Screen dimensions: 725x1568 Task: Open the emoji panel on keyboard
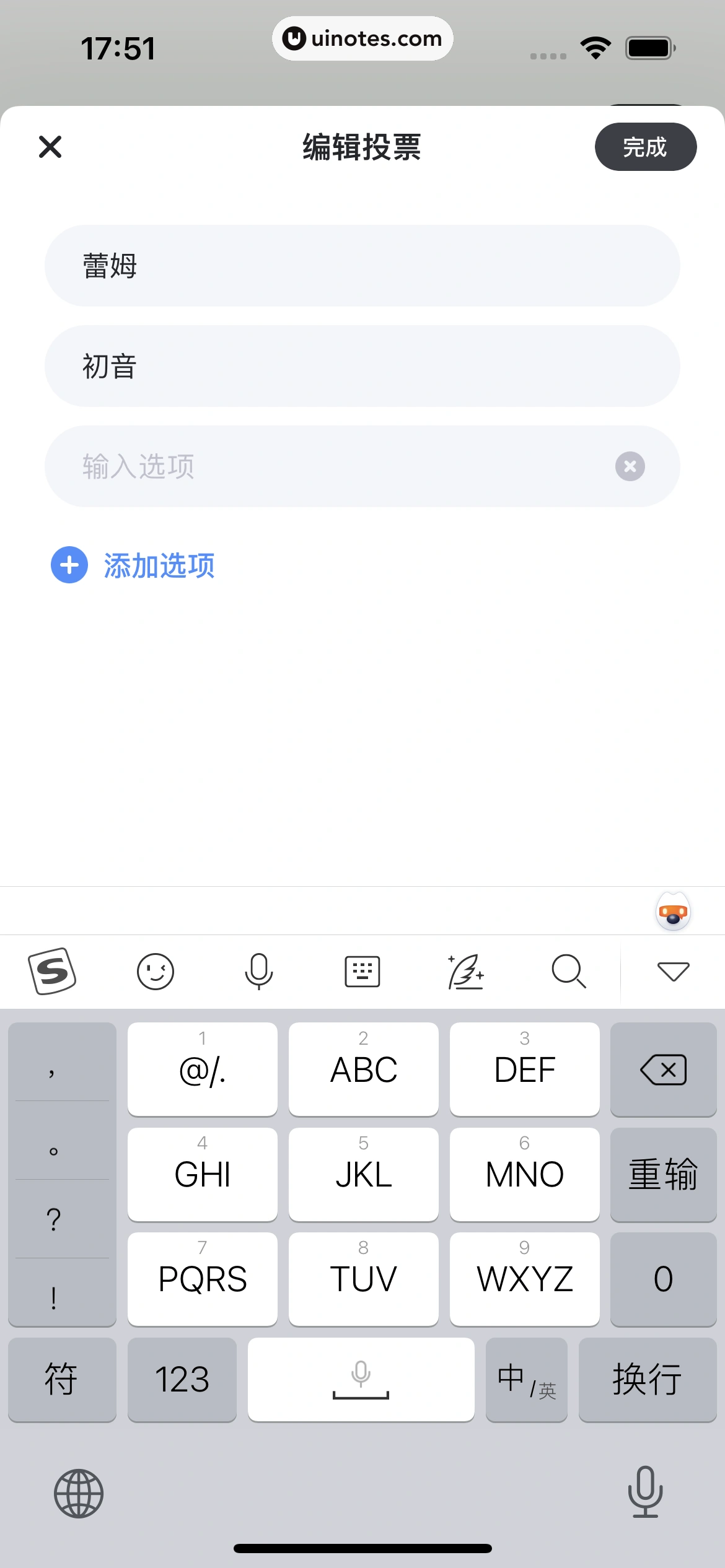click(x=155, y=971)
